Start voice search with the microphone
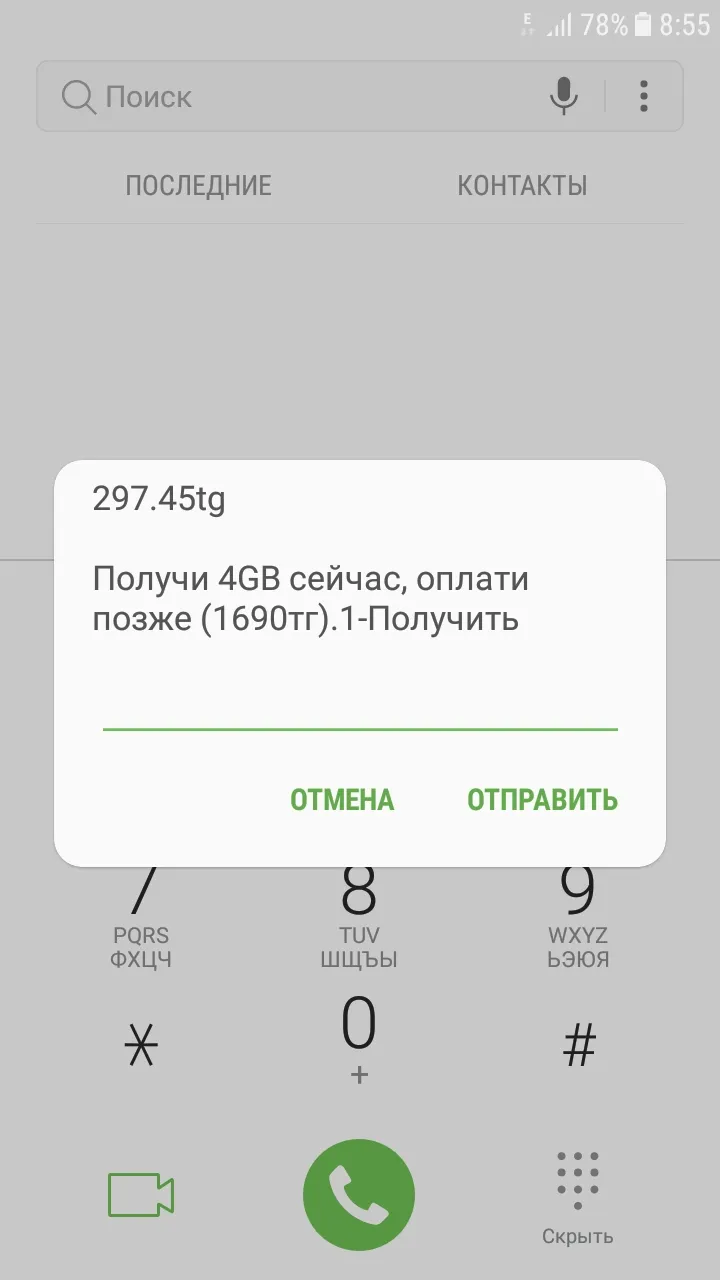The height and width of the screenshot is (1280, 720). coord(564,97)
